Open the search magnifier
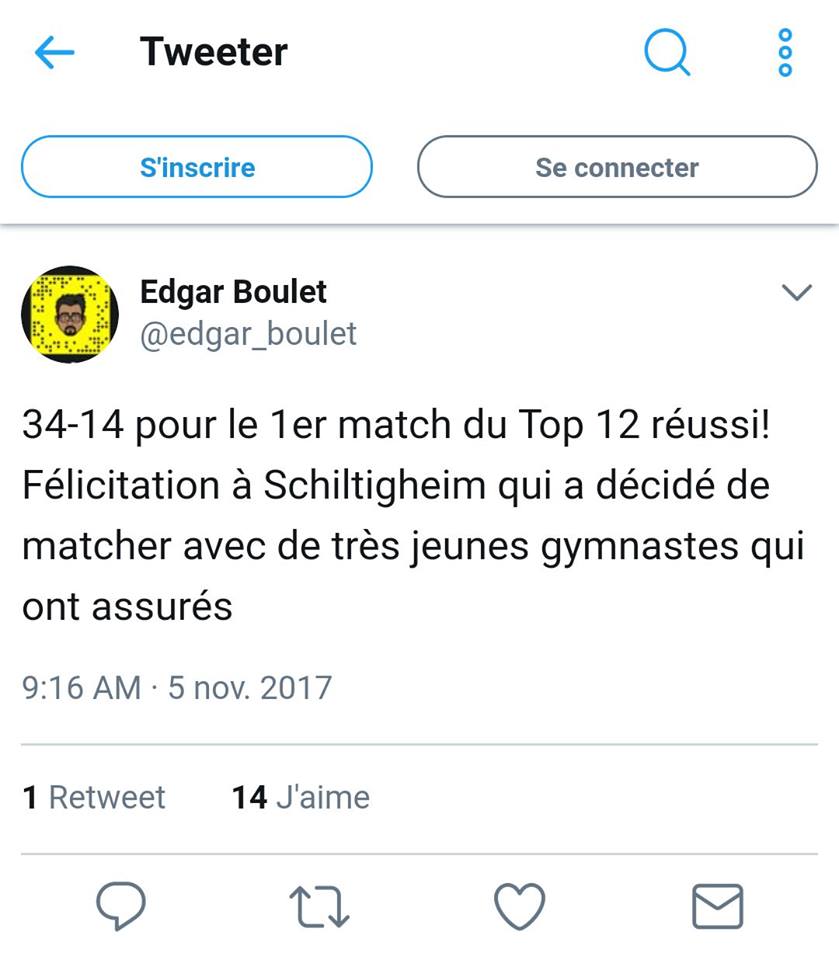 667,52
